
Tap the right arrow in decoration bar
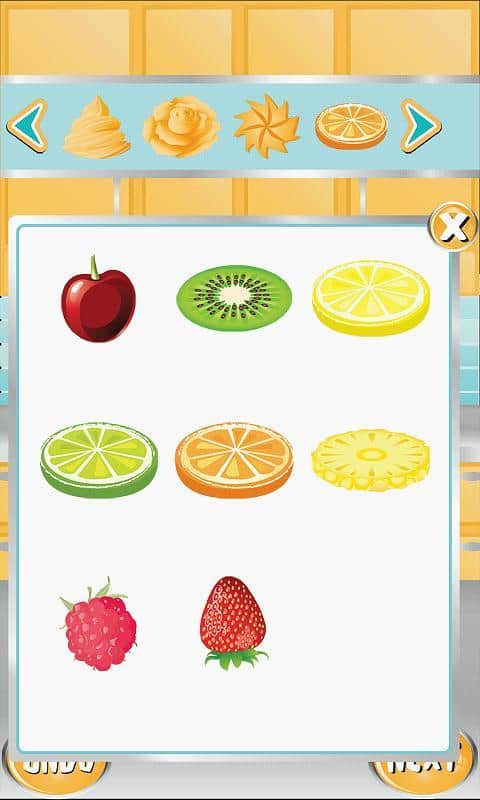pyautogui.click(x=421, y=126)
